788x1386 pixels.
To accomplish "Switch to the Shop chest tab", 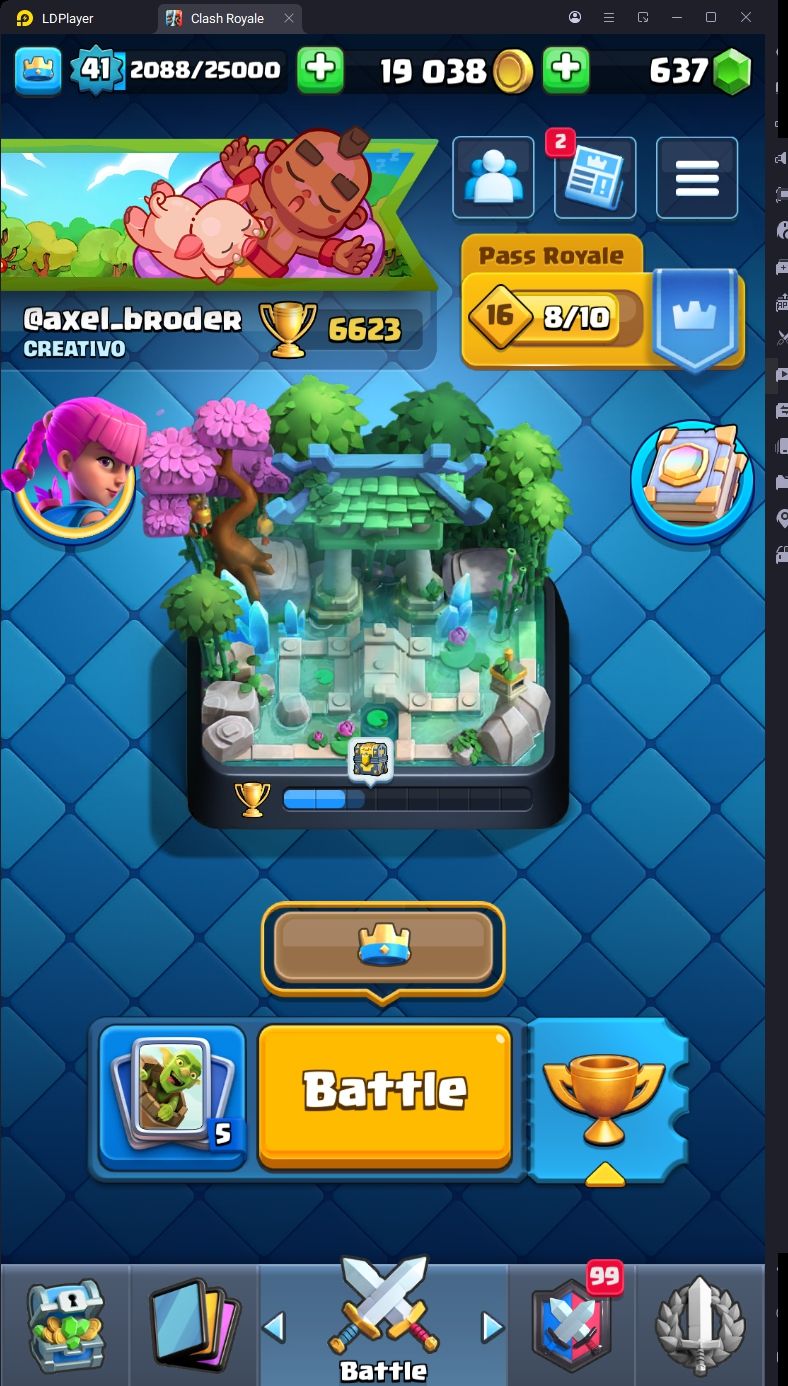I will (x=65, y=1325).
